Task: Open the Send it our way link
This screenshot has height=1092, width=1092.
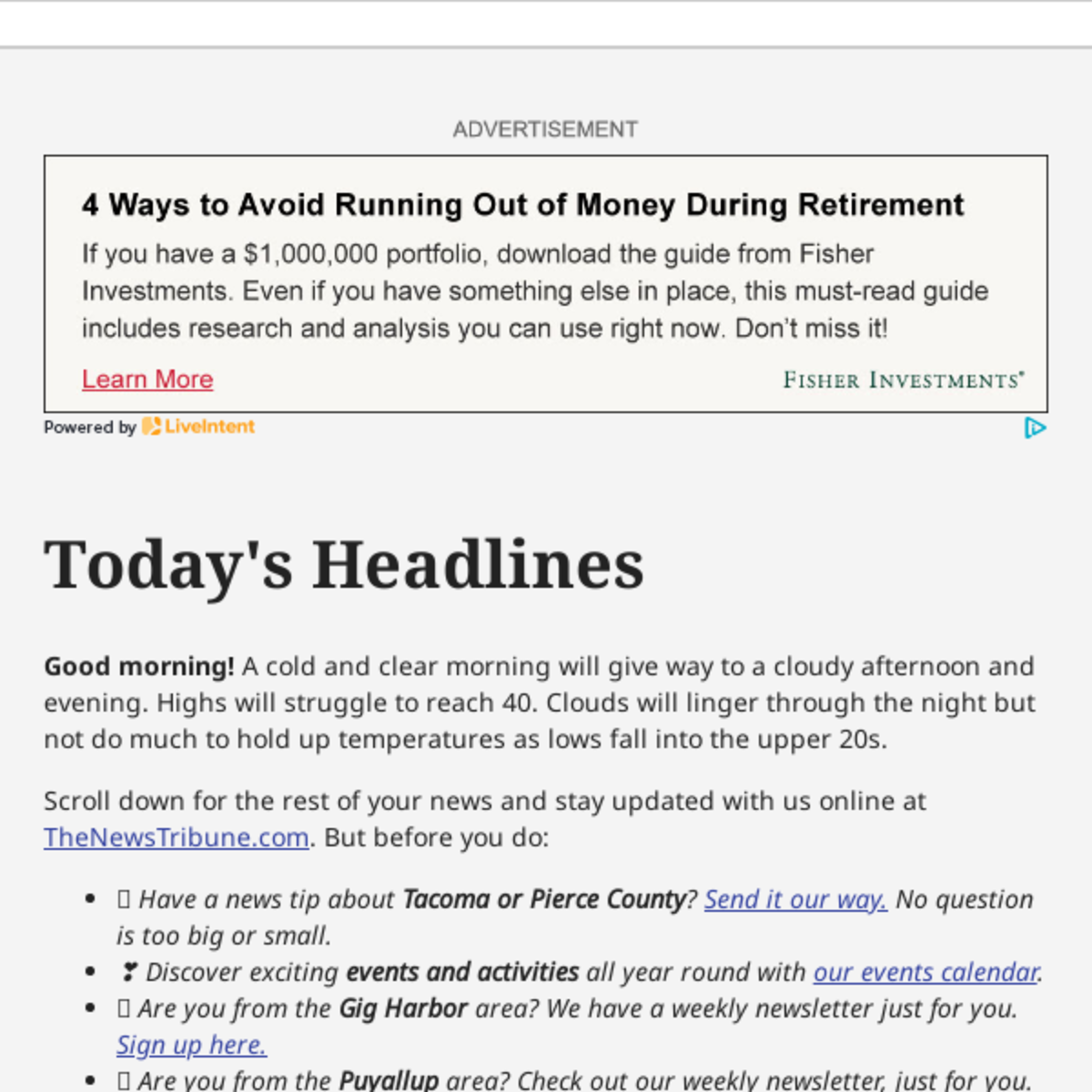Action: [795, 899]
